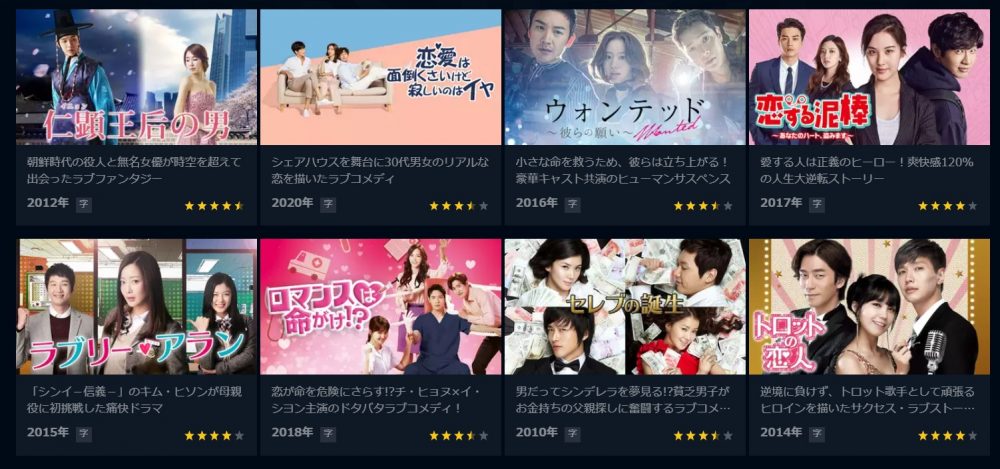The image size is (1000, 469).
Task: Open 恋愛は面倒くさいけど寂しいのはイヤ drama card
Action: click(x=380, y=78)
